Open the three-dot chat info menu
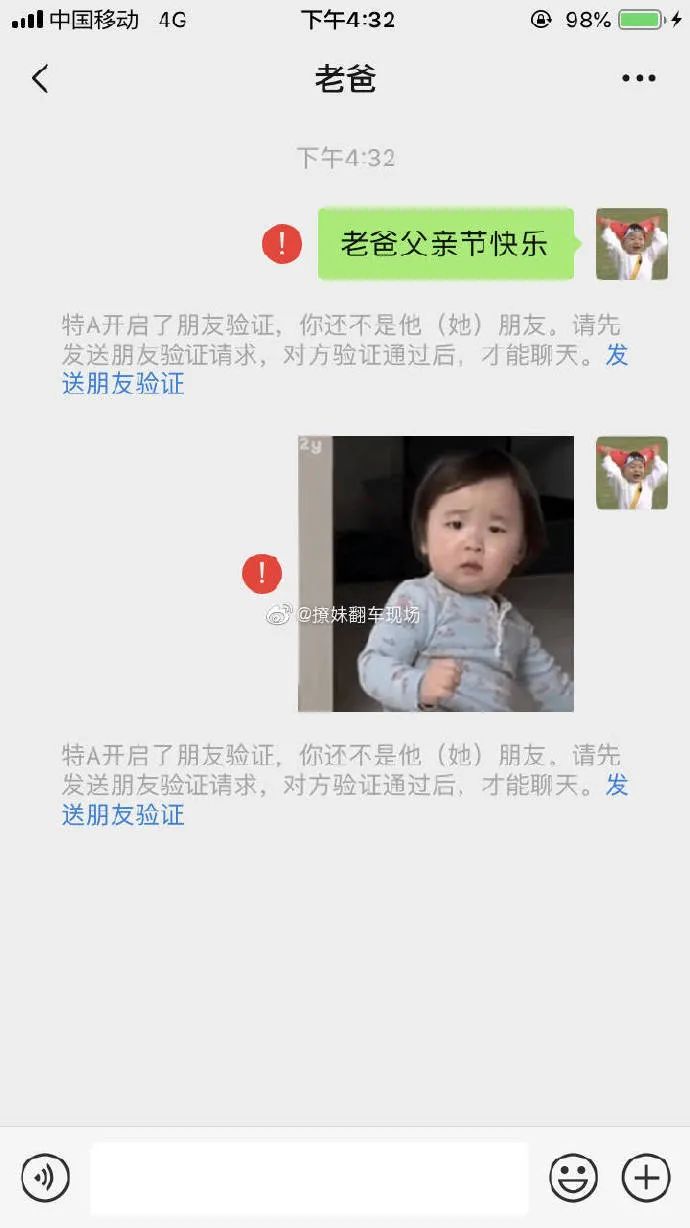The width and height of the screenshot is (690, 1228). click(x=639, y=78)
